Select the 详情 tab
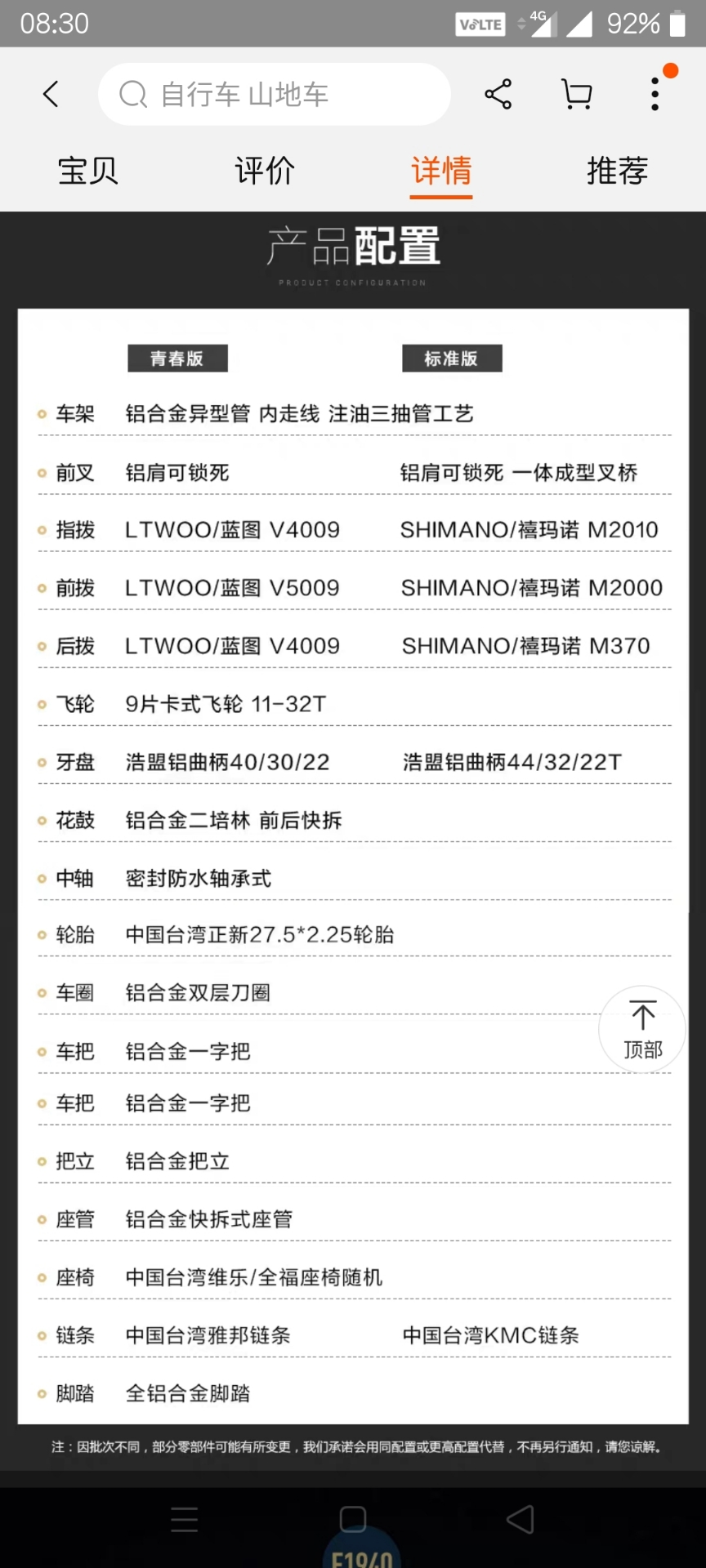The height and width of the screenshot is (1568, 706). [x=441, y=171]
